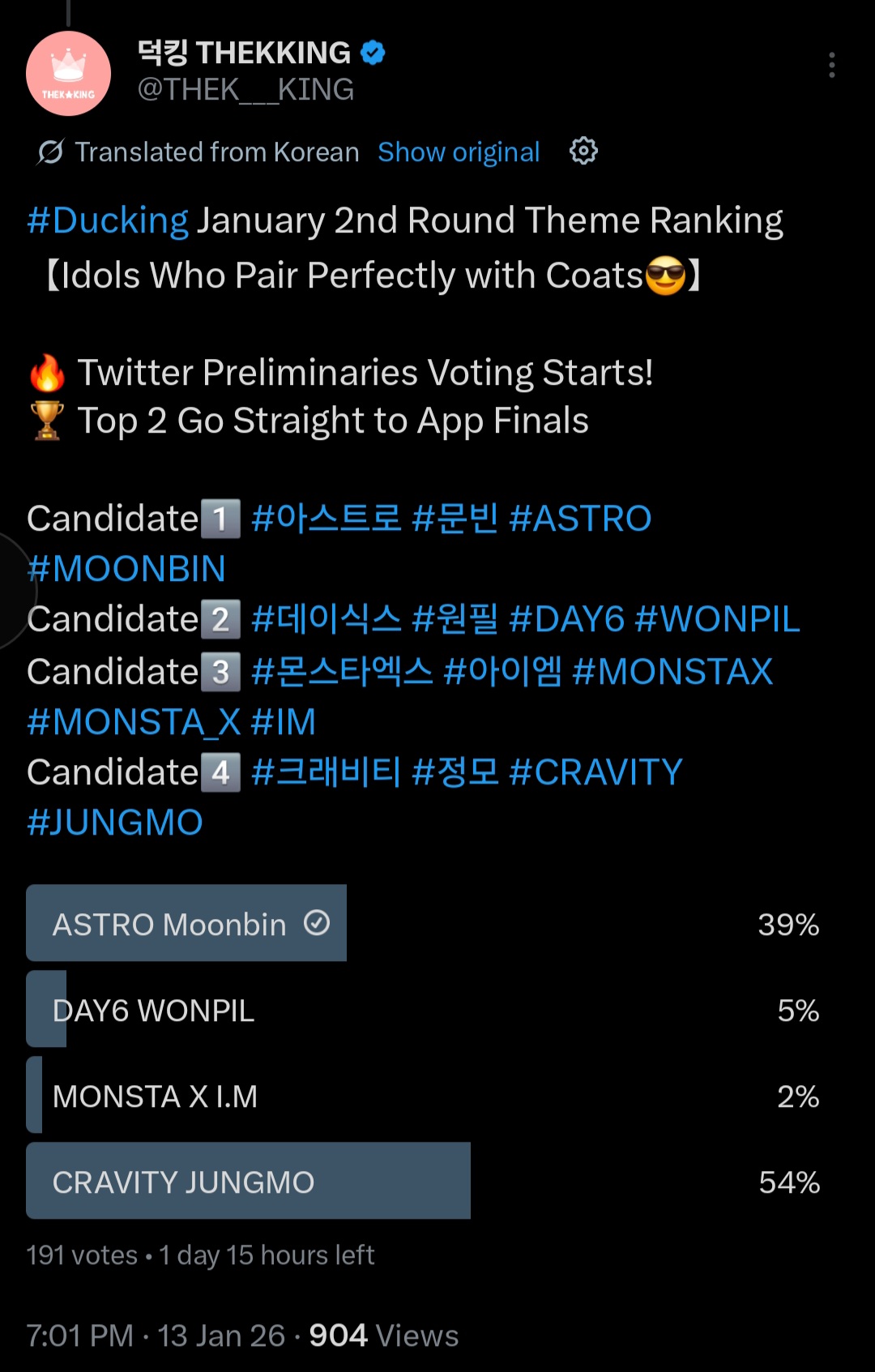Image resolution: width=875 pixels, height=1372 pixels.
Task: Click the checkmark on the ASTRO Moonbin vote
Action: click(x=318, y=923)
